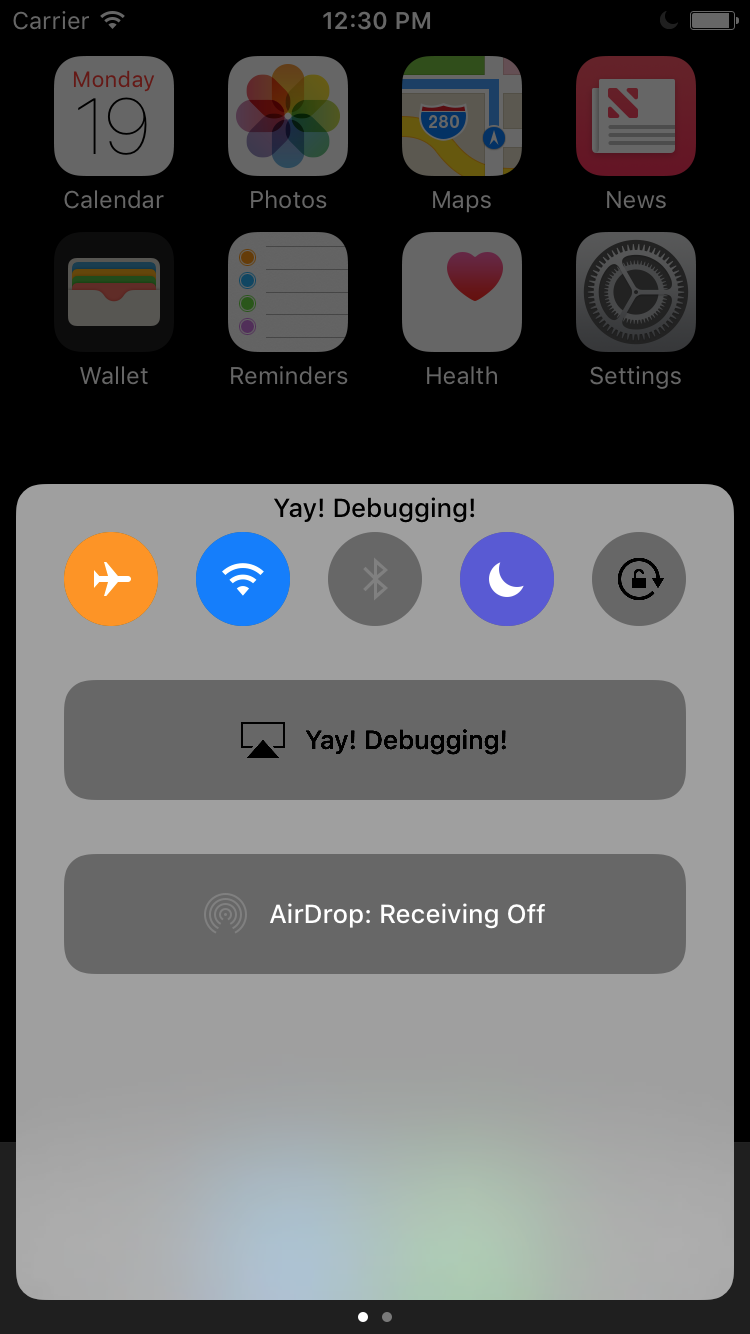
Task: Disable Airplane Mode
Action: tap(111, 579)
